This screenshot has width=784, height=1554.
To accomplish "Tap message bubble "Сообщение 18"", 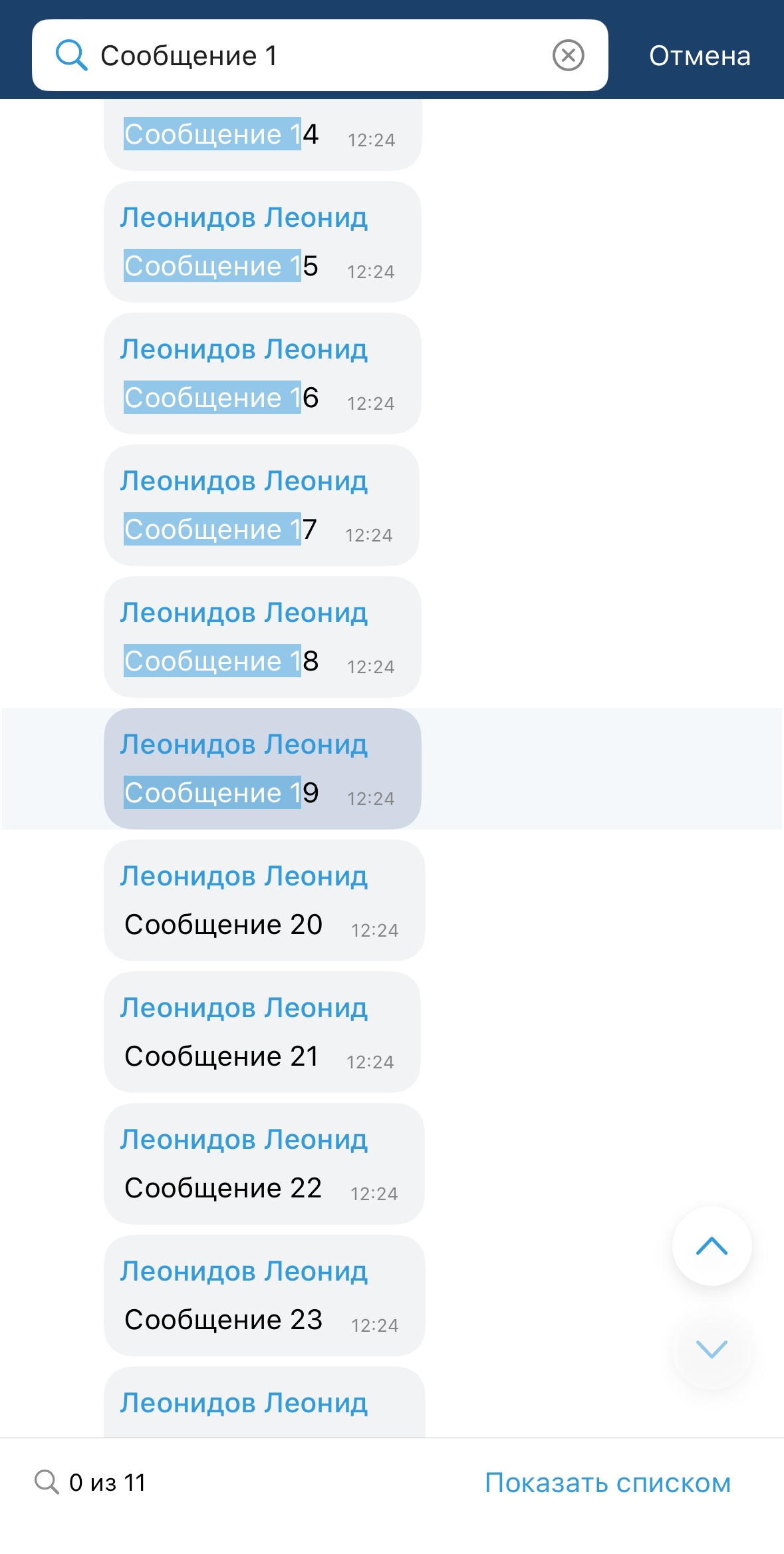I will (262, 637).
